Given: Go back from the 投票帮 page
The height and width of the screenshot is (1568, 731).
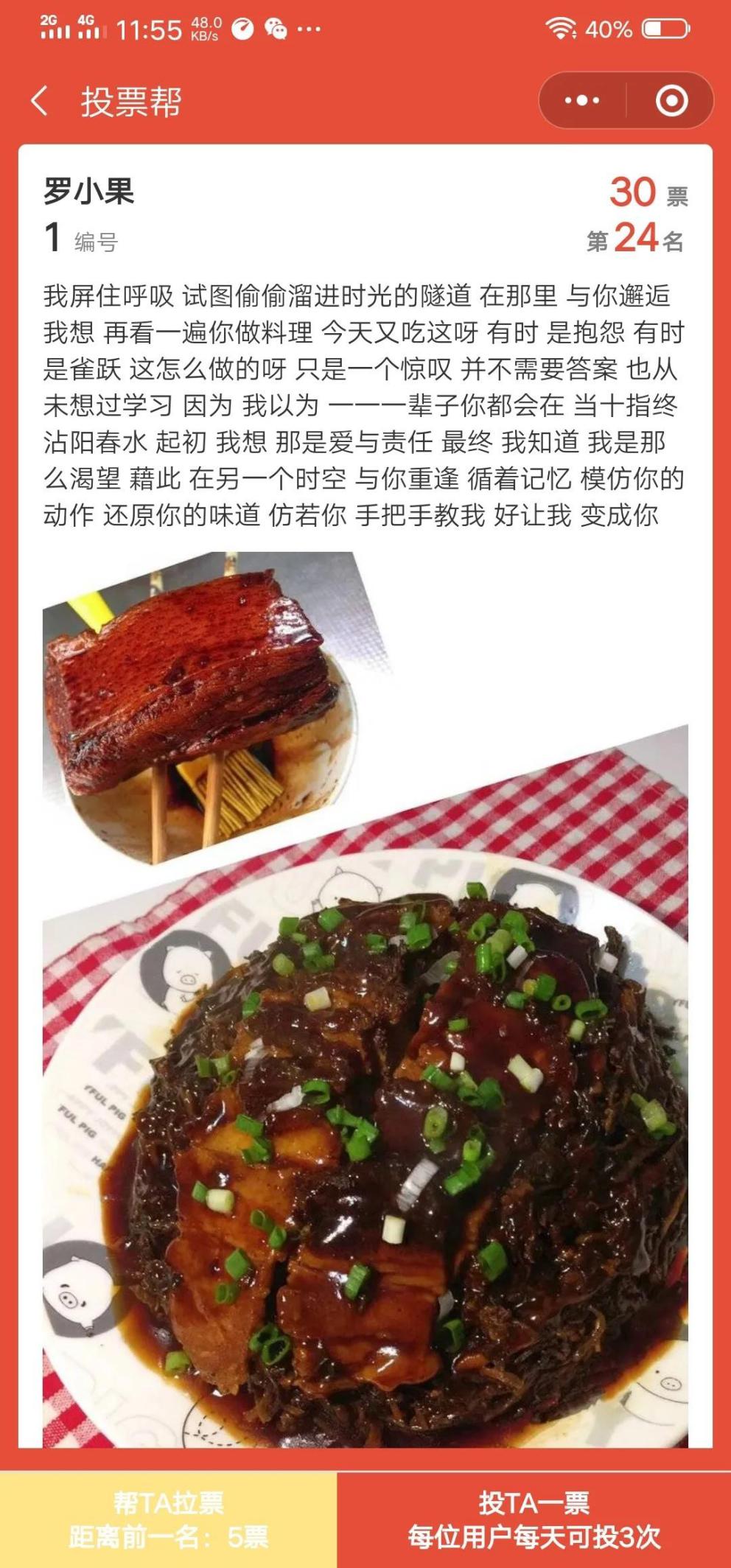Looking at the screenshot, I should click(x=41, y=101).
